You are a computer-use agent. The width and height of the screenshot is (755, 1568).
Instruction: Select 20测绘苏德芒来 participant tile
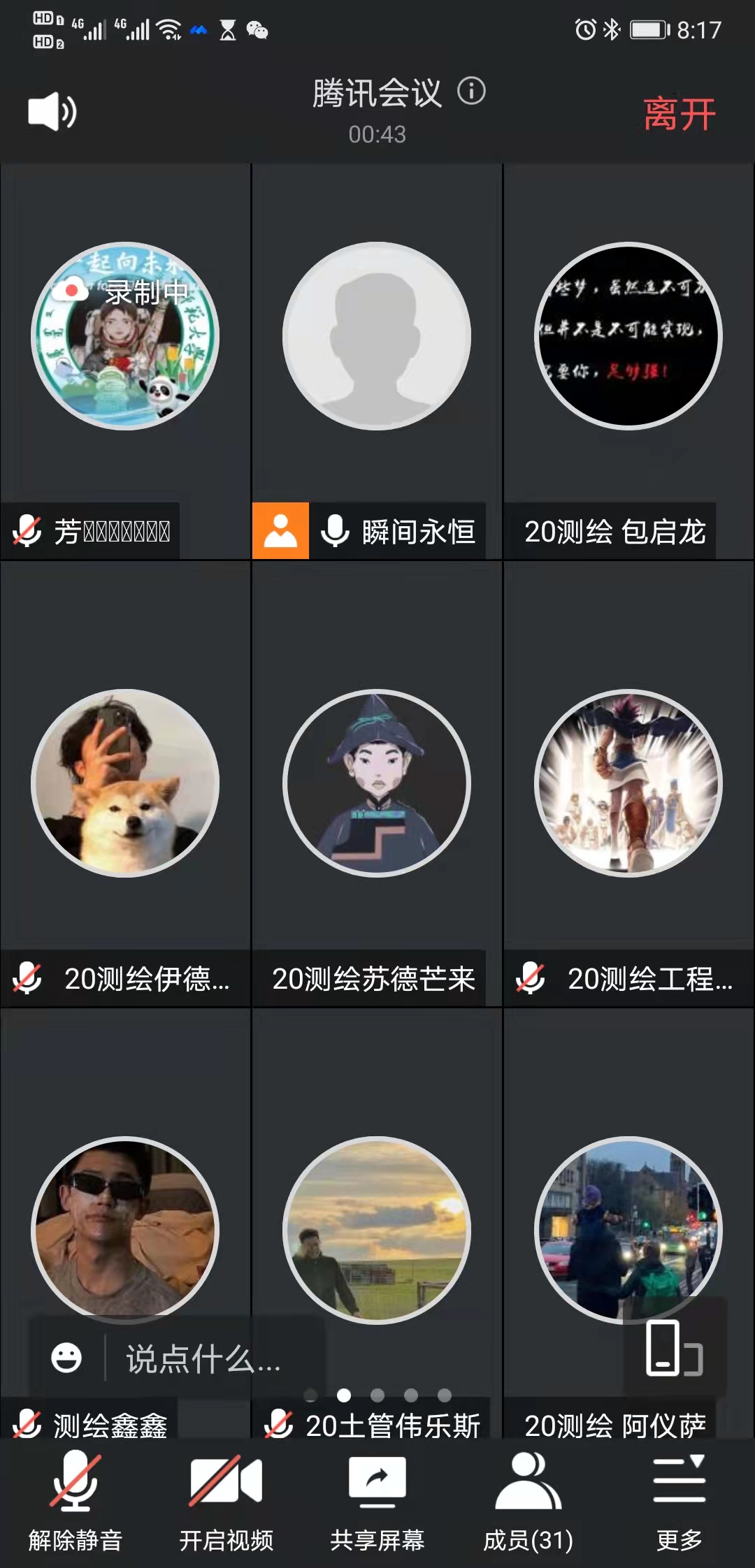(377, 783)
